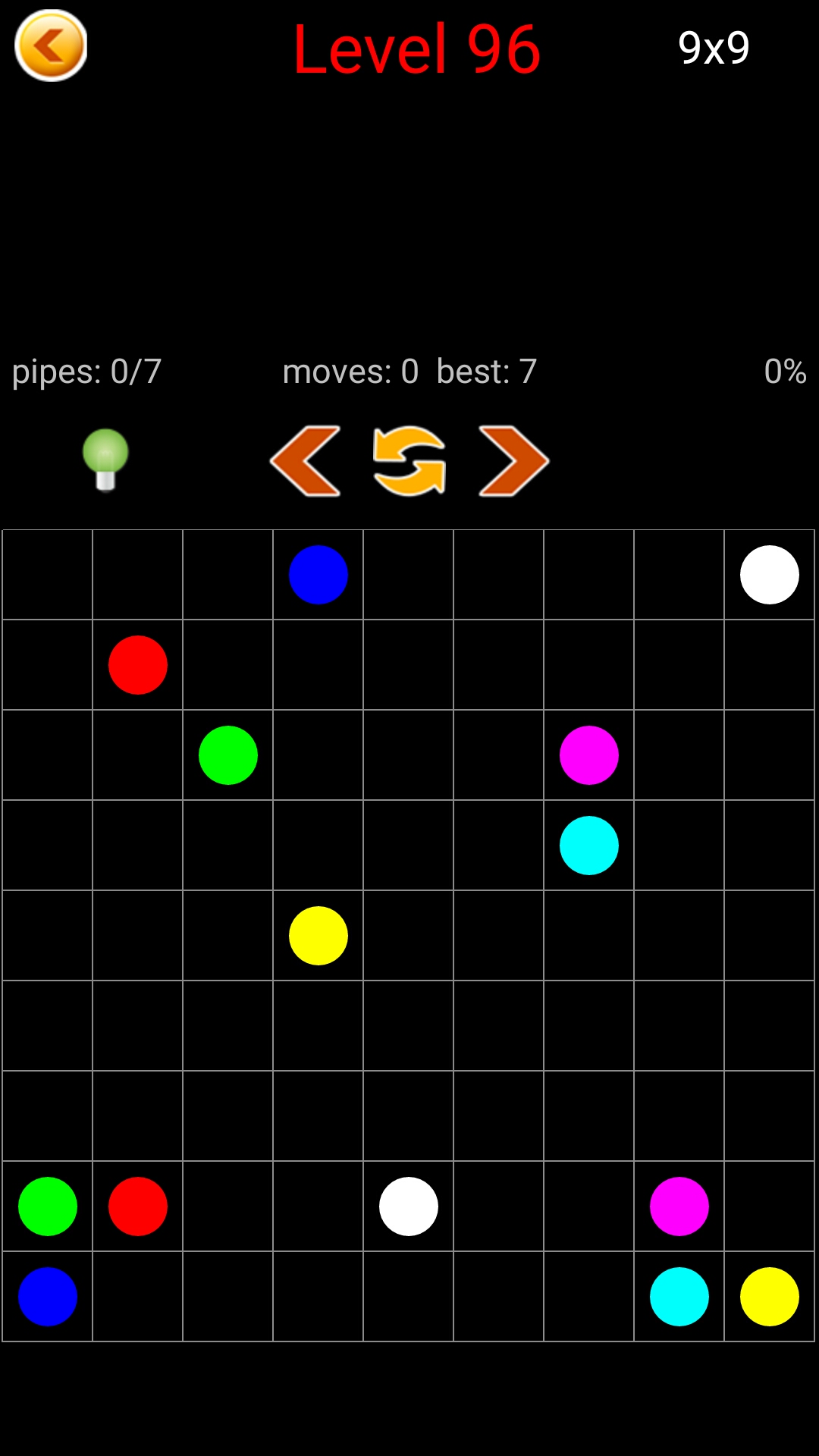
Task: Restart the level with the refresh arrows
Action: click(x=409, y=461)
